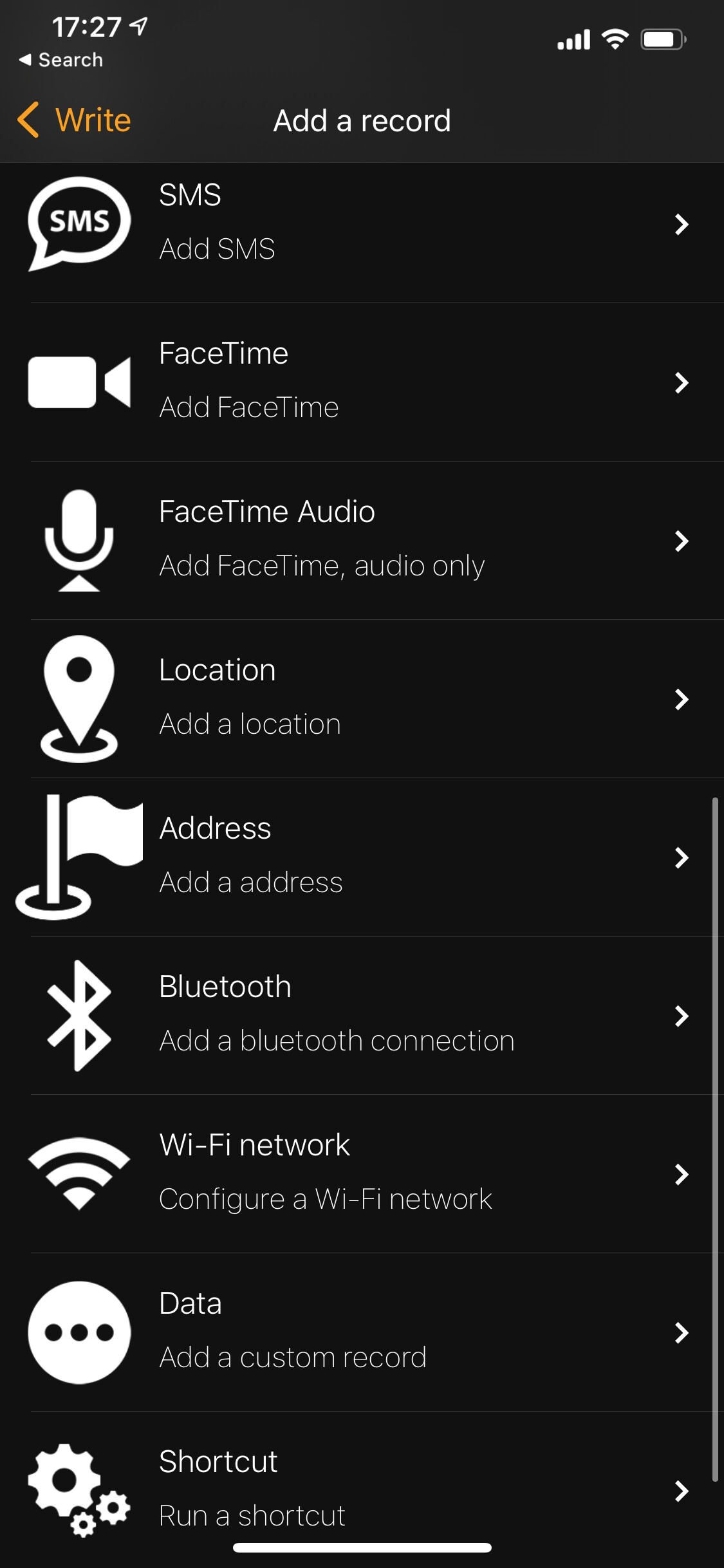This screenshot has width=724, height=1568.
Task: Go back to the Write screen
Action: click(x=74, y=120)
